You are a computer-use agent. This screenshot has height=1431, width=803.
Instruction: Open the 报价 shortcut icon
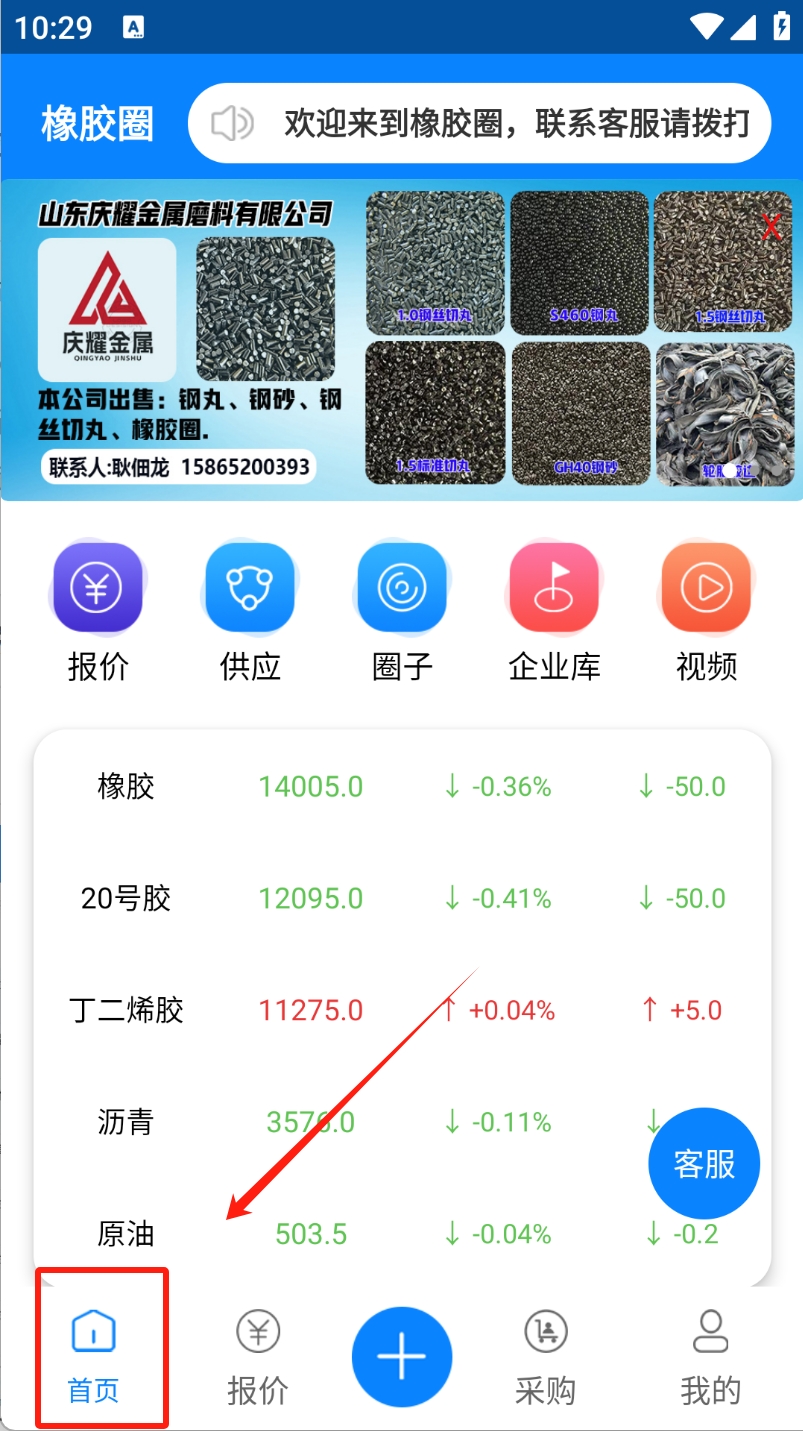tap(98, 612)
